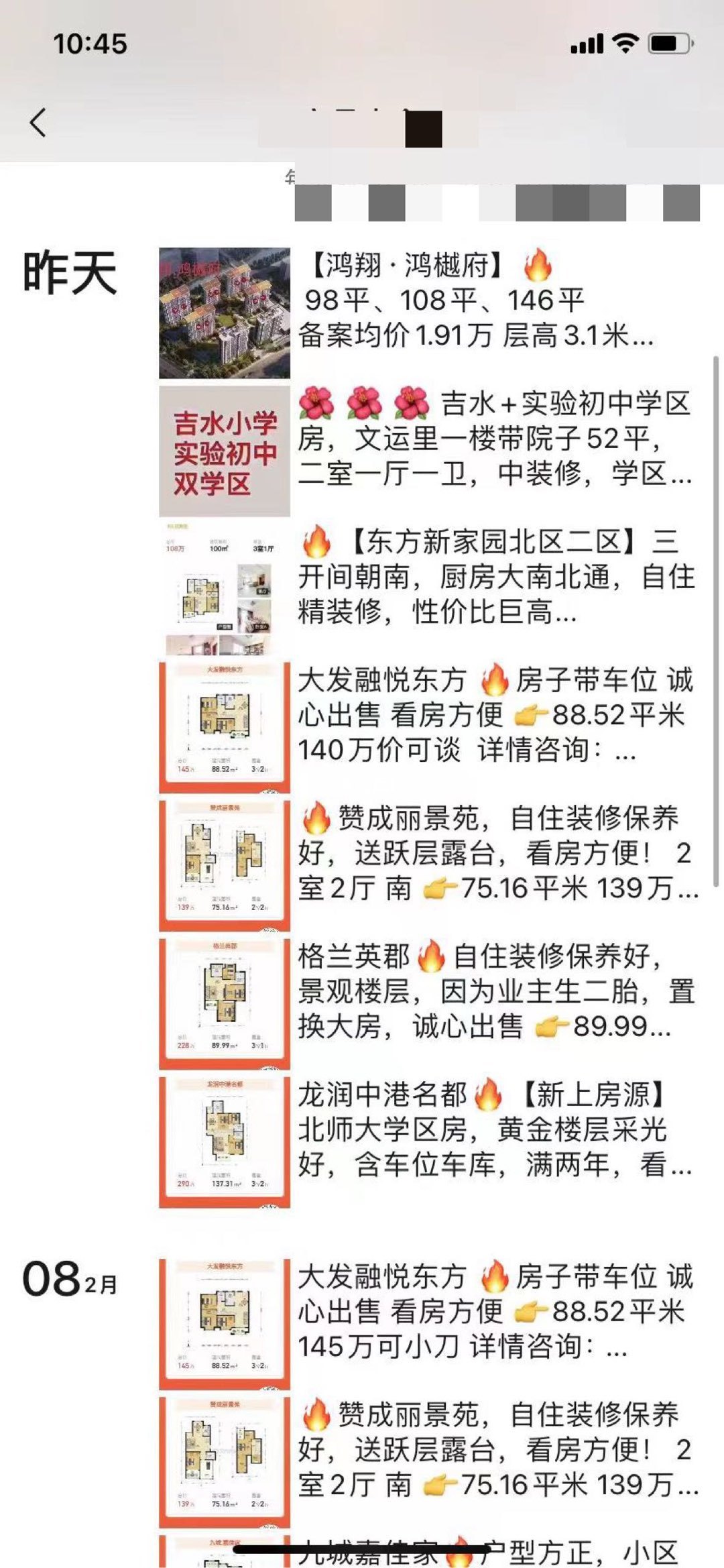The image size is (724, 1568).
Task: Open the 龙润中港名都 post
Action: tap(495, 1129)
